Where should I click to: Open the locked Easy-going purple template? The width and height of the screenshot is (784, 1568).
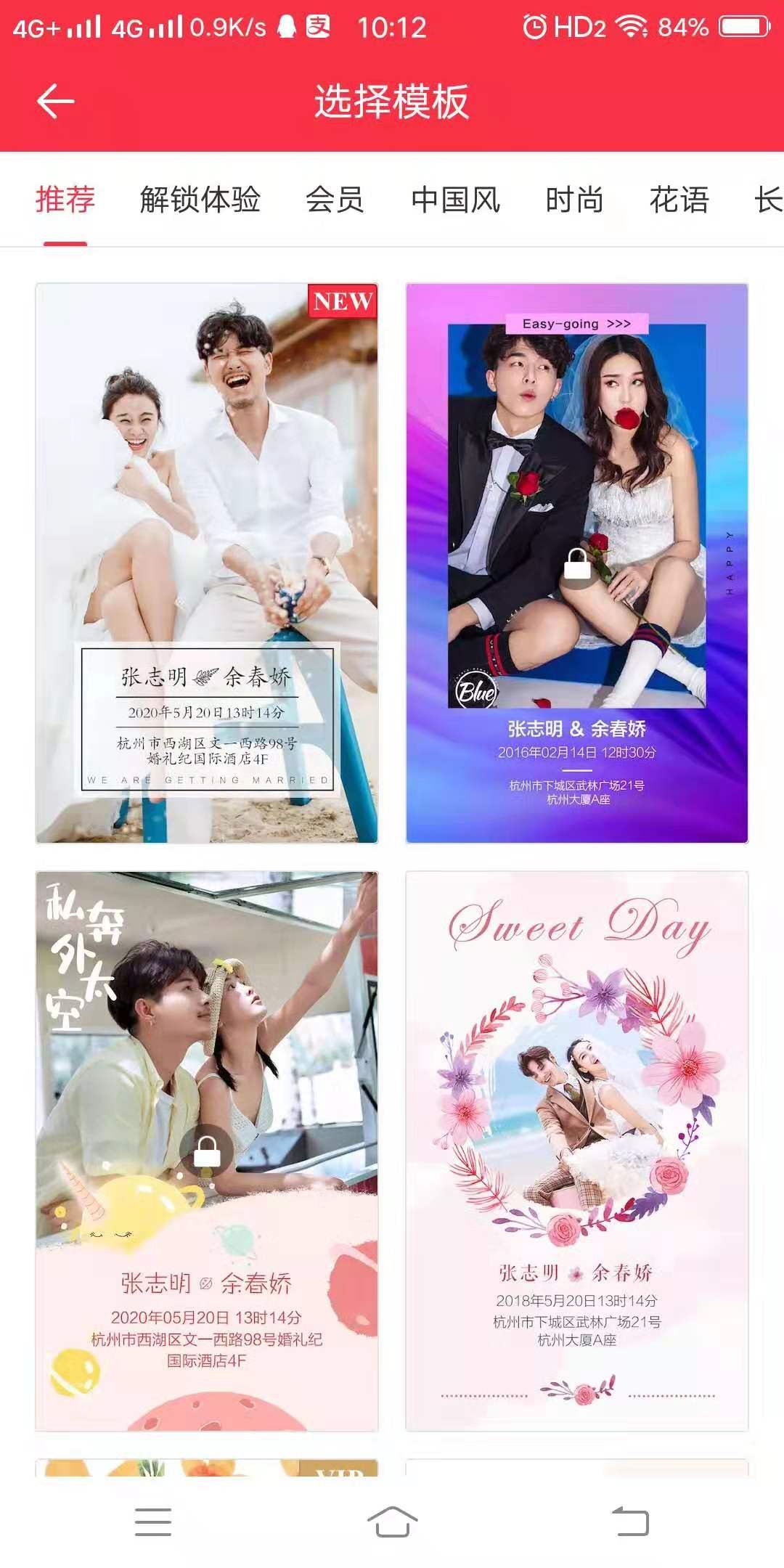coord(577,563)
